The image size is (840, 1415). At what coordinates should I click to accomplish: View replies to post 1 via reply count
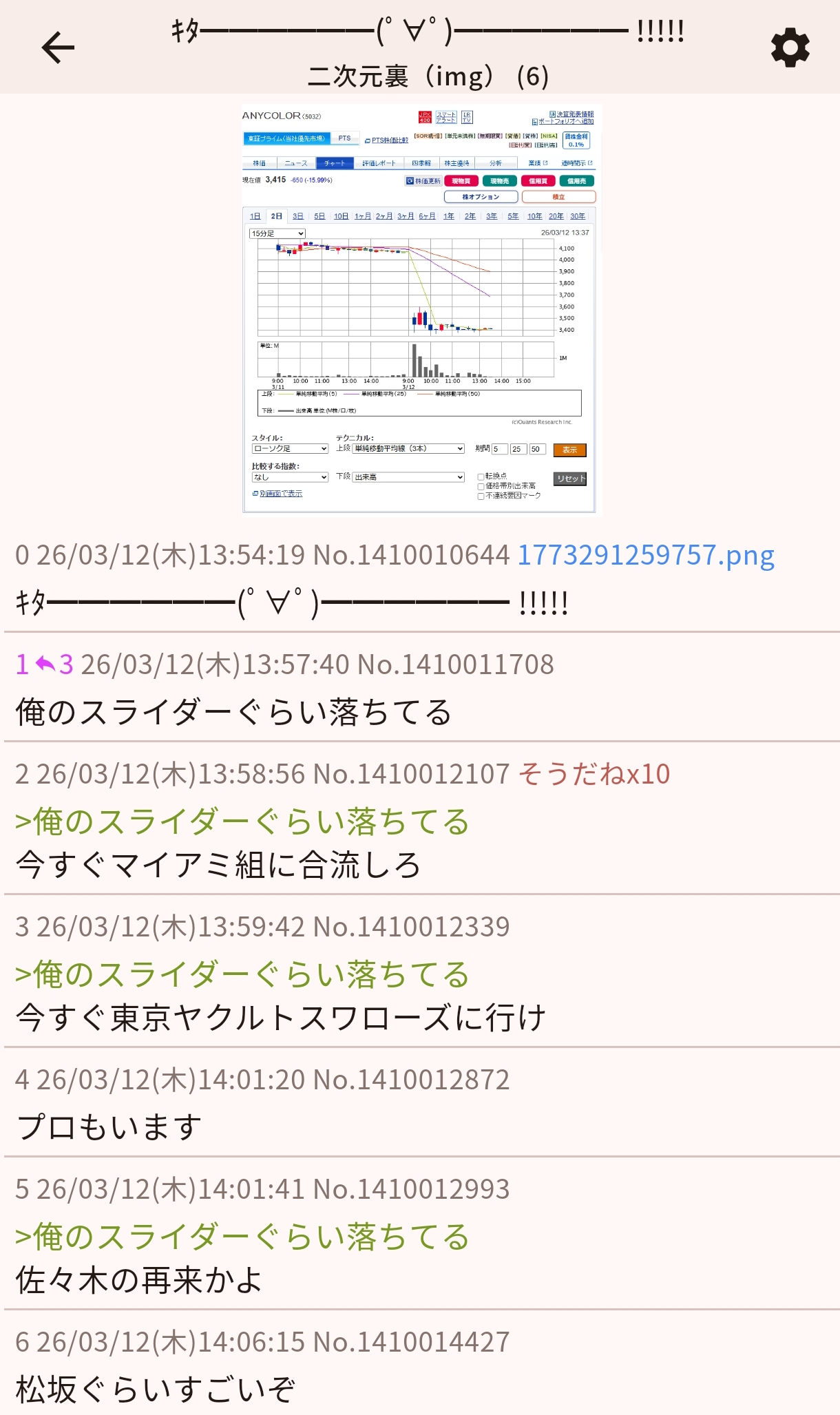click(55, 664)
